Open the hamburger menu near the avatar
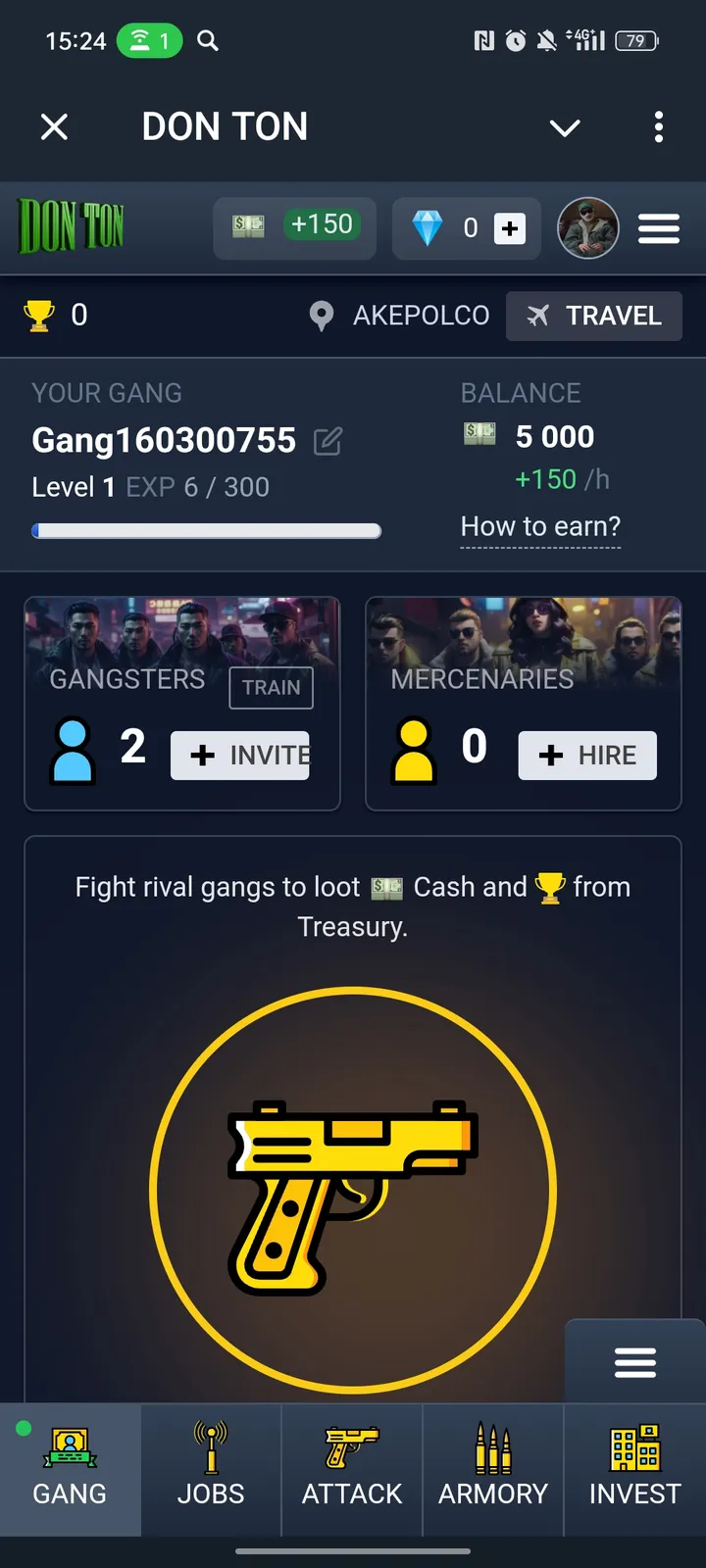The height and width of the screenshot is (1568, 706). (658, 227)
